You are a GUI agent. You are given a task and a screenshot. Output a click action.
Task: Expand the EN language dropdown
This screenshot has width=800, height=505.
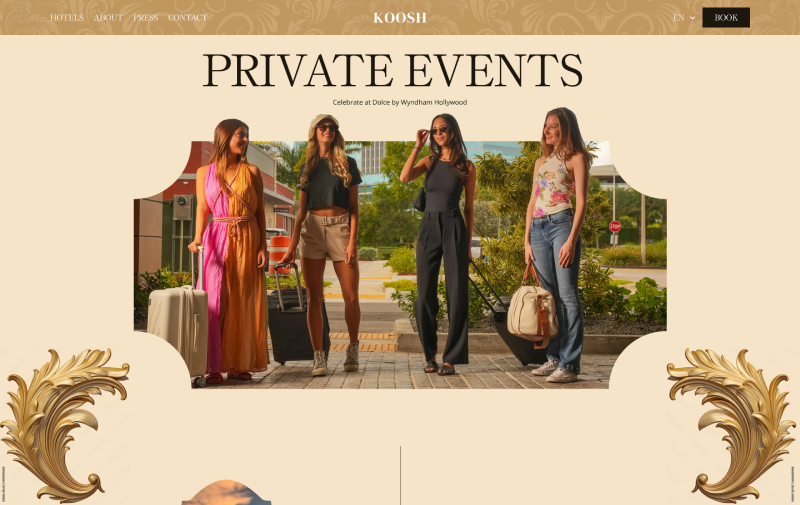click(x=684, y=18)
